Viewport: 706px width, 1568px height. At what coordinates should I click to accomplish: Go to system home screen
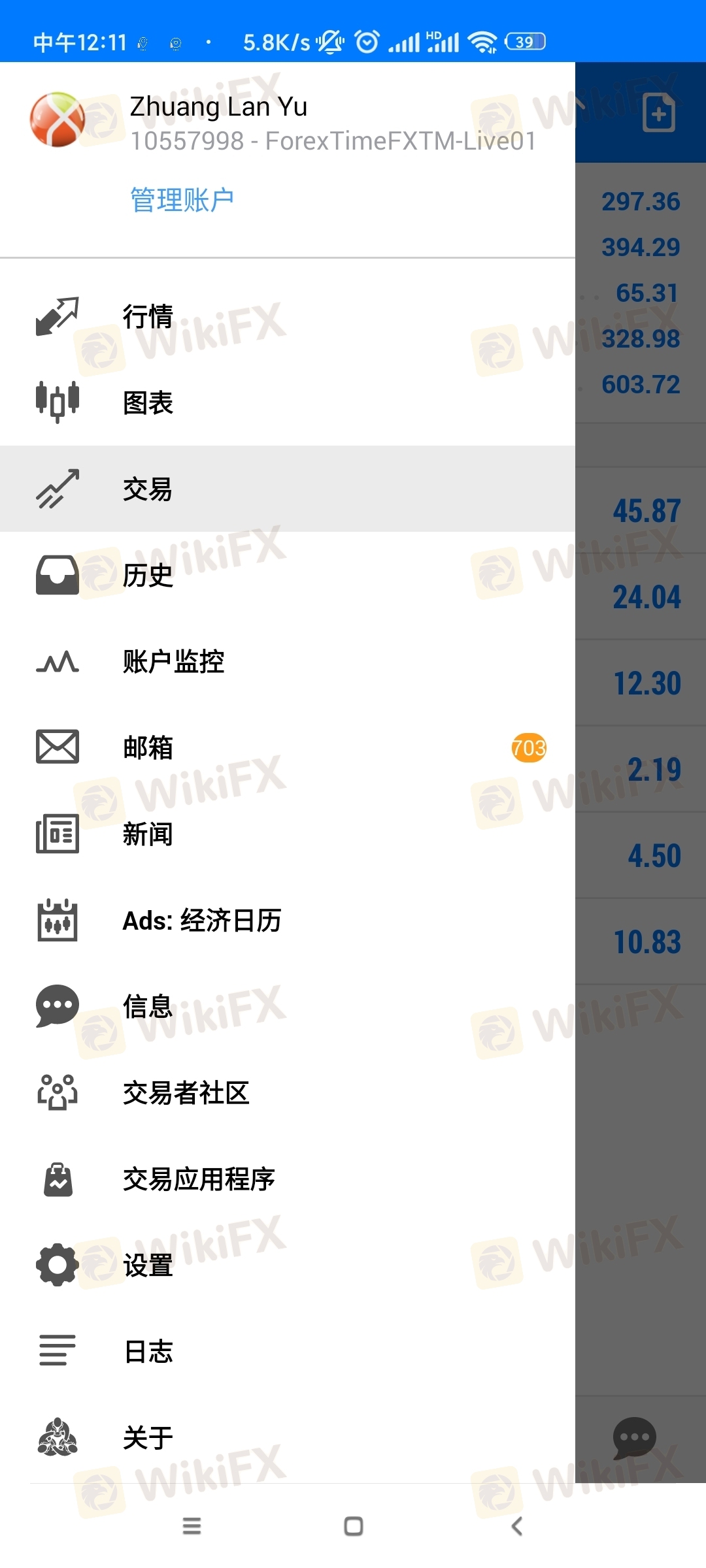(354, 1526)
